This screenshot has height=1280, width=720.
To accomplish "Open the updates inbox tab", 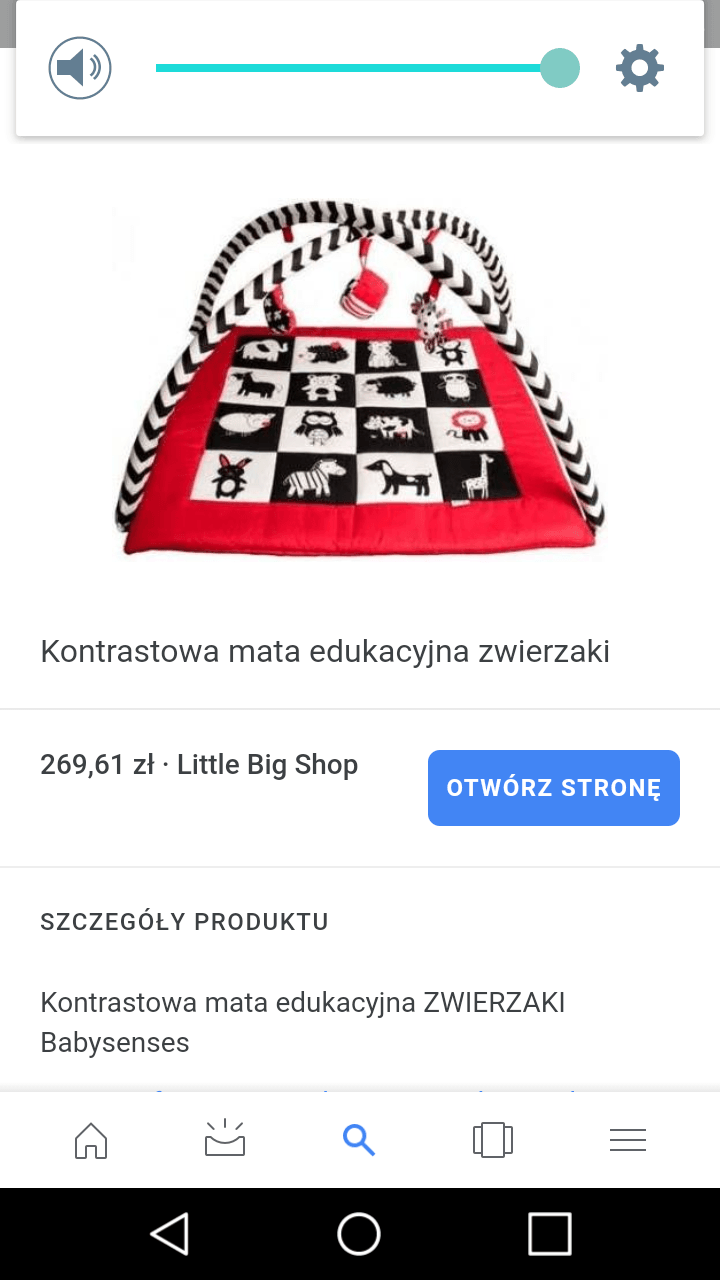I will [x=225, y=1139].
